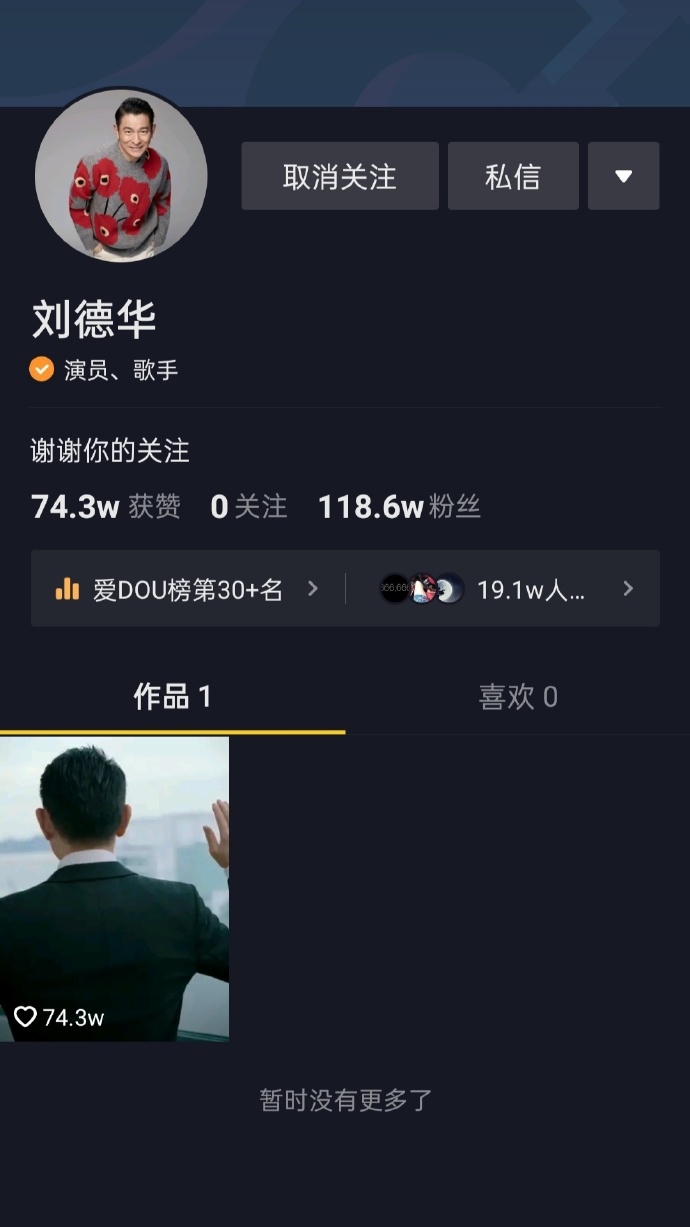Switch to the 喜欢 0 tab
The width and height of the screenshot is (690, 1227).
517,697
